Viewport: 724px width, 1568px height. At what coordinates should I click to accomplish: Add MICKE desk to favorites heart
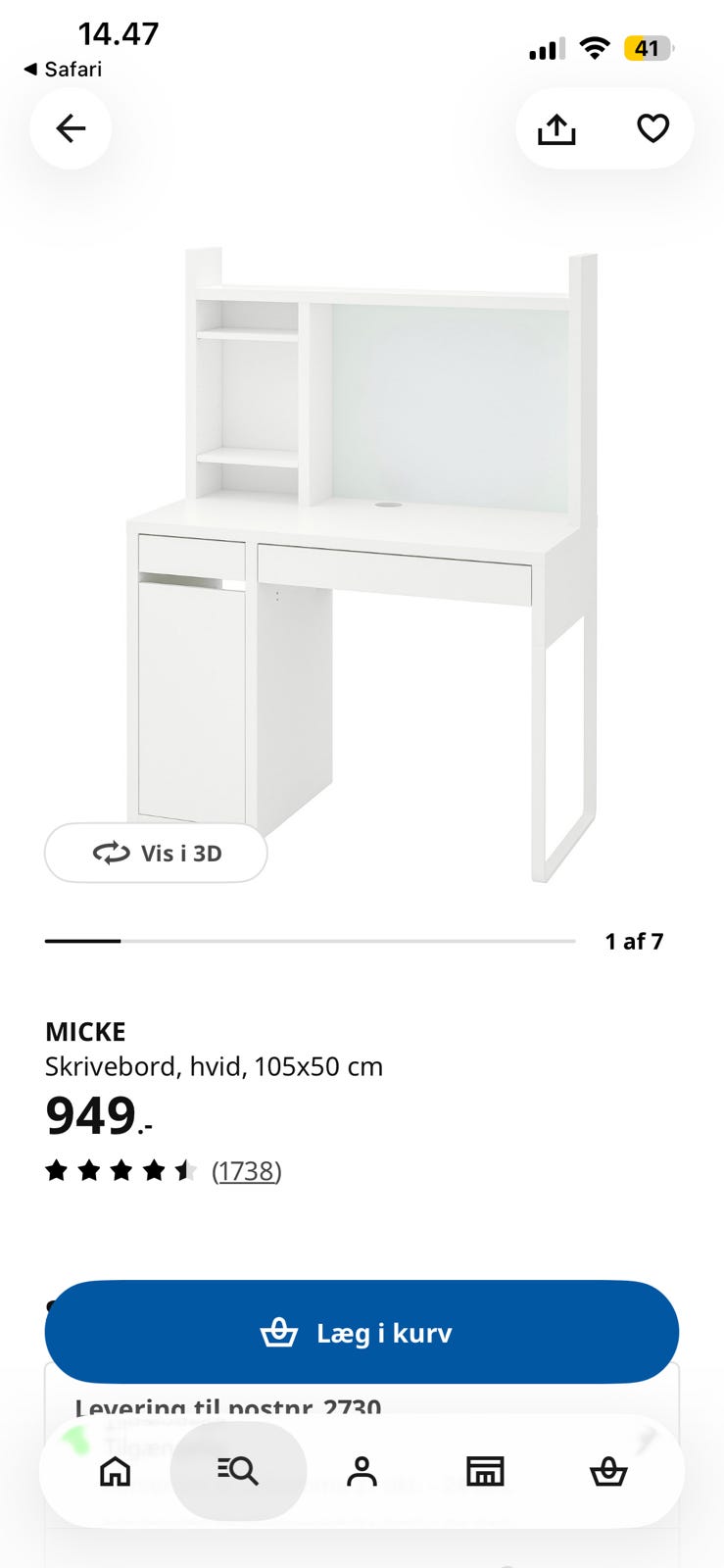pos(652,128)
